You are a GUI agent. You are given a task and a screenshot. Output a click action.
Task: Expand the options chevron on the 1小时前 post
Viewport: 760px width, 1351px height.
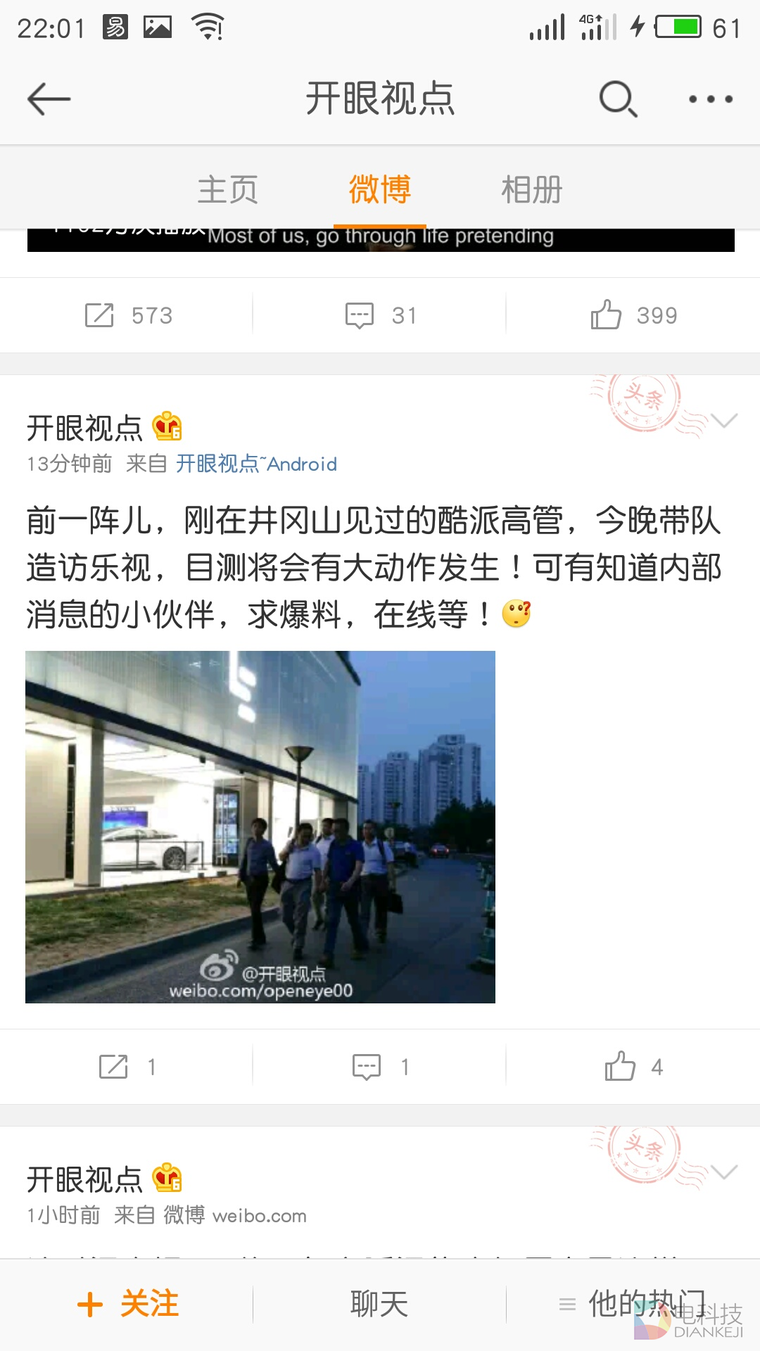724,1172
